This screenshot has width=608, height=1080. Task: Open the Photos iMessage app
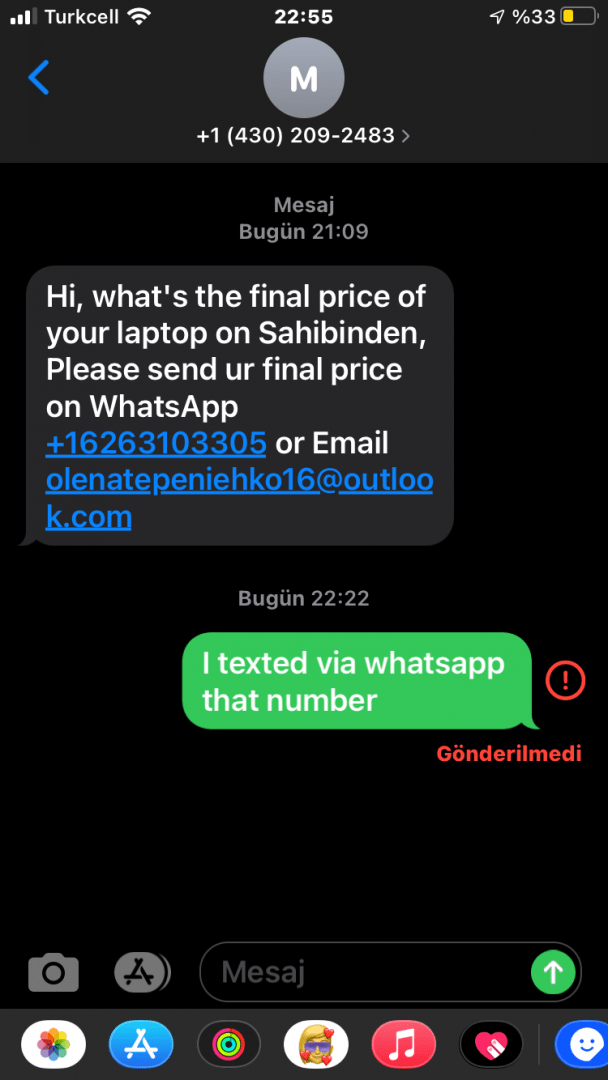53,1046
